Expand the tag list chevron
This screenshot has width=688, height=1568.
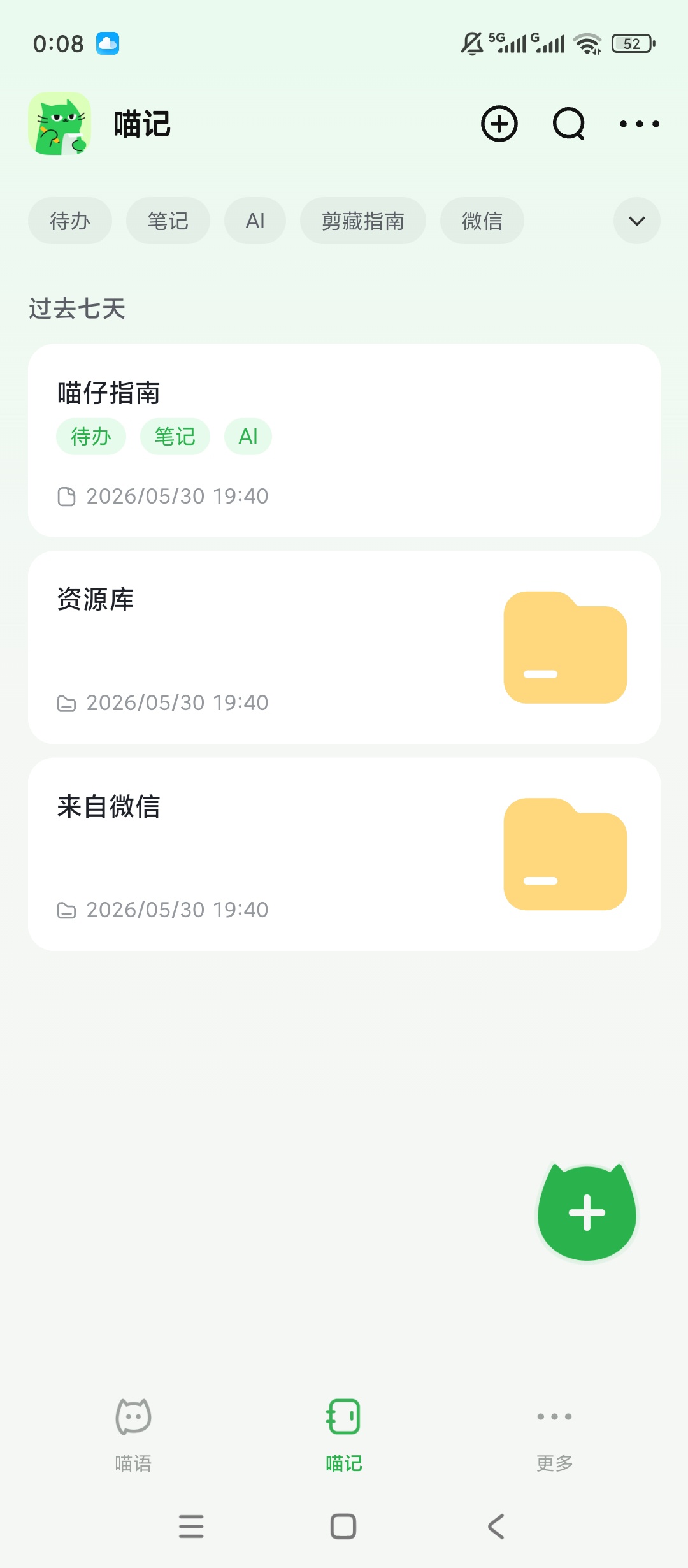pos(637,221)
